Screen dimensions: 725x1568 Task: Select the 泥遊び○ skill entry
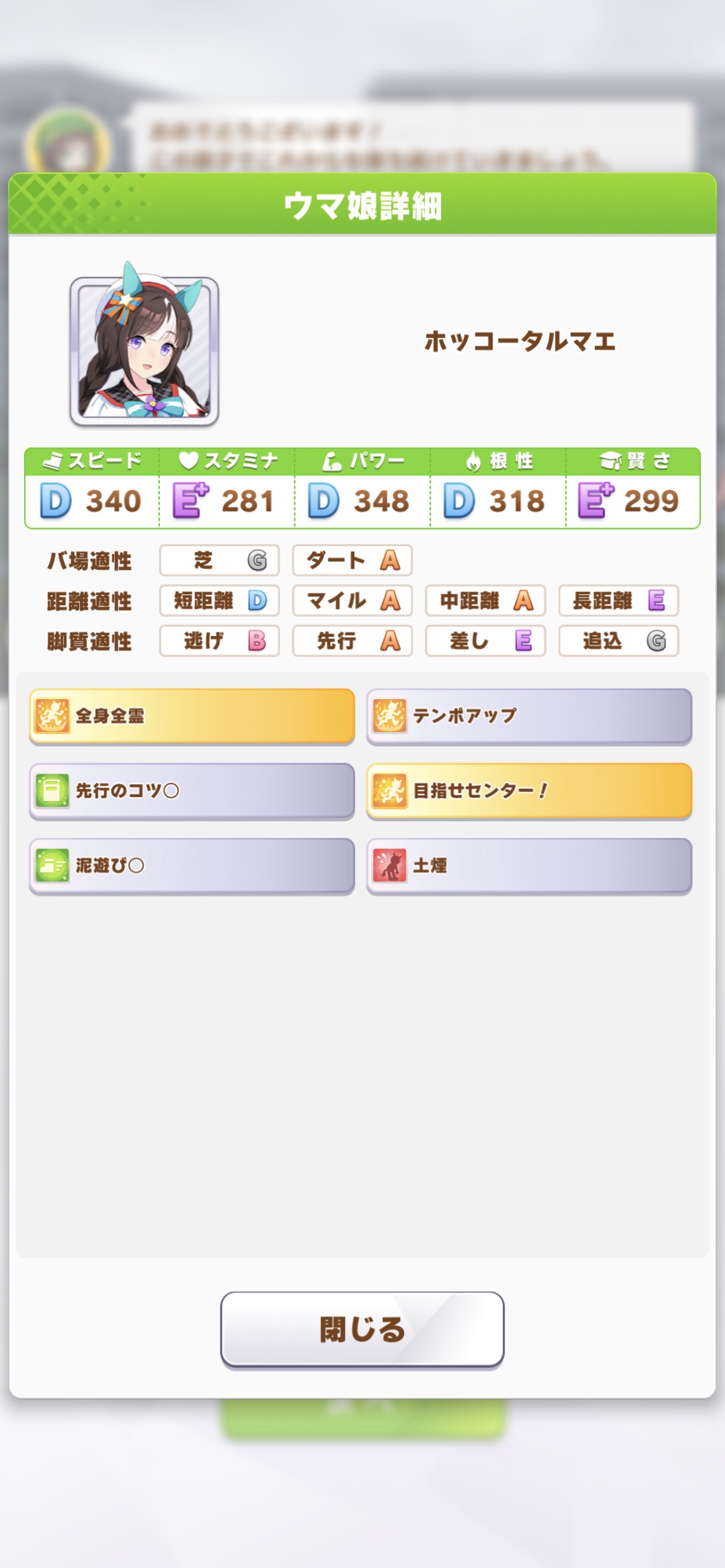[192, 865]
